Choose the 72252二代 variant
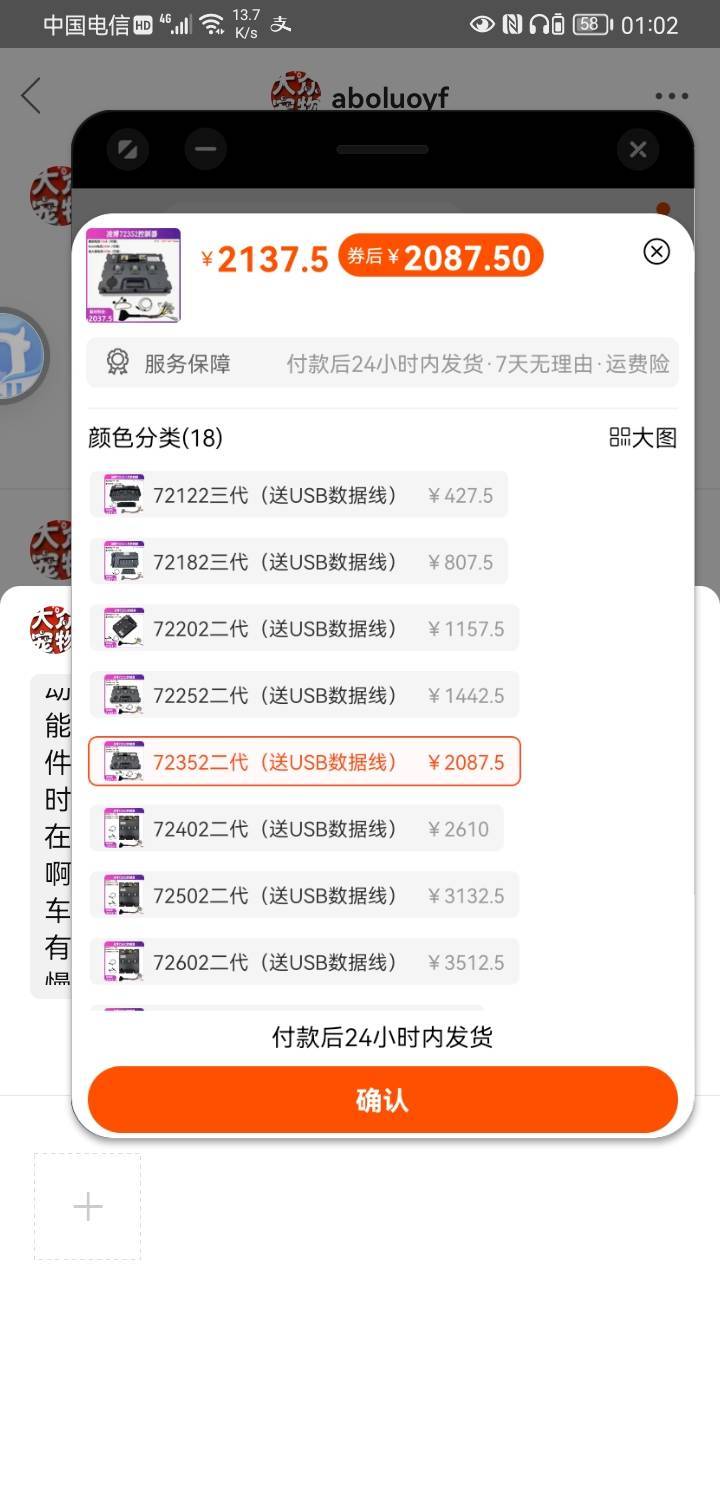 pyautogui.click(x=304, y=695)
